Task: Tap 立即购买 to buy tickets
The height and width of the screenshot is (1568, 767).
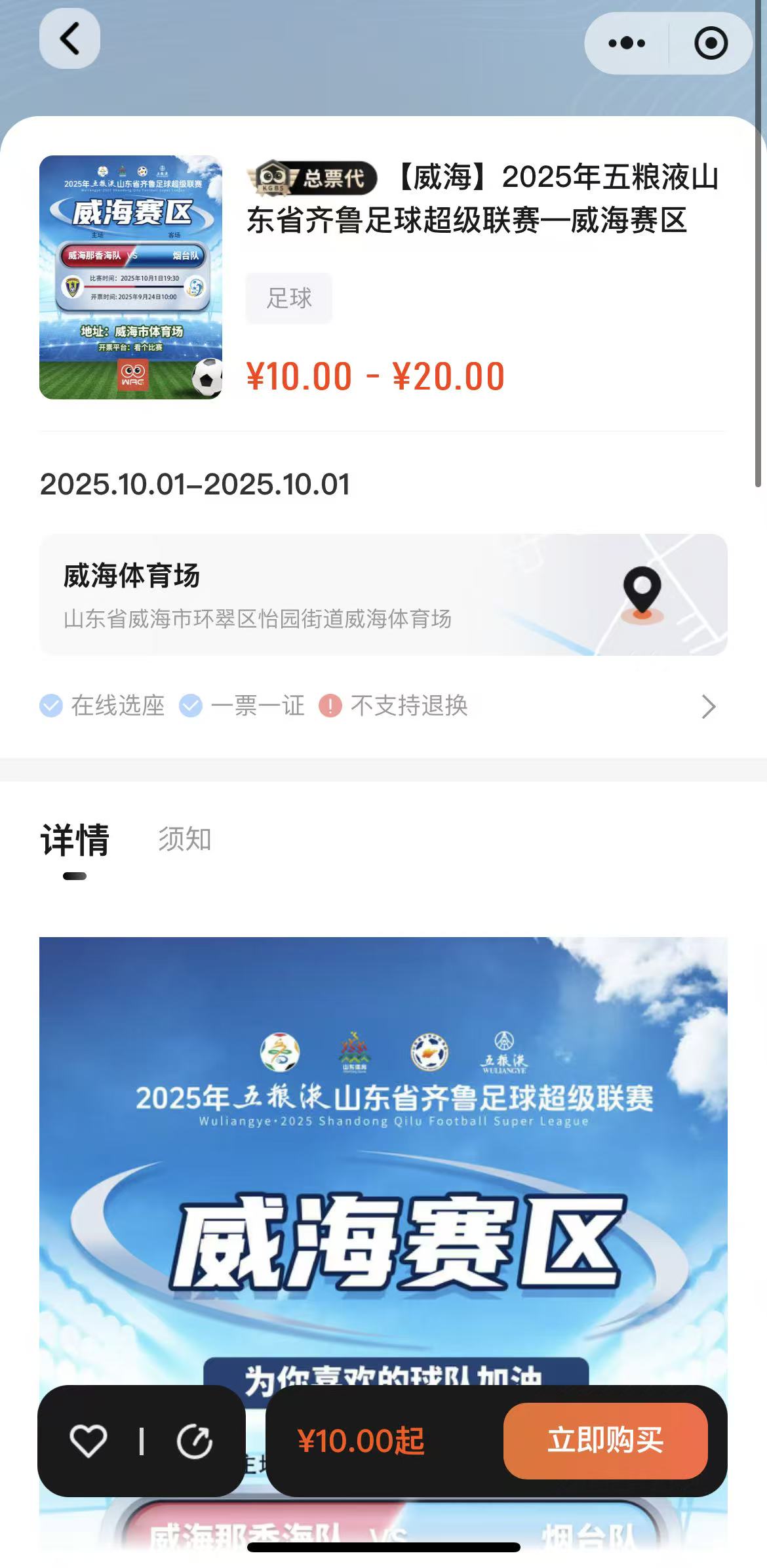Action: pos(605,1440)
